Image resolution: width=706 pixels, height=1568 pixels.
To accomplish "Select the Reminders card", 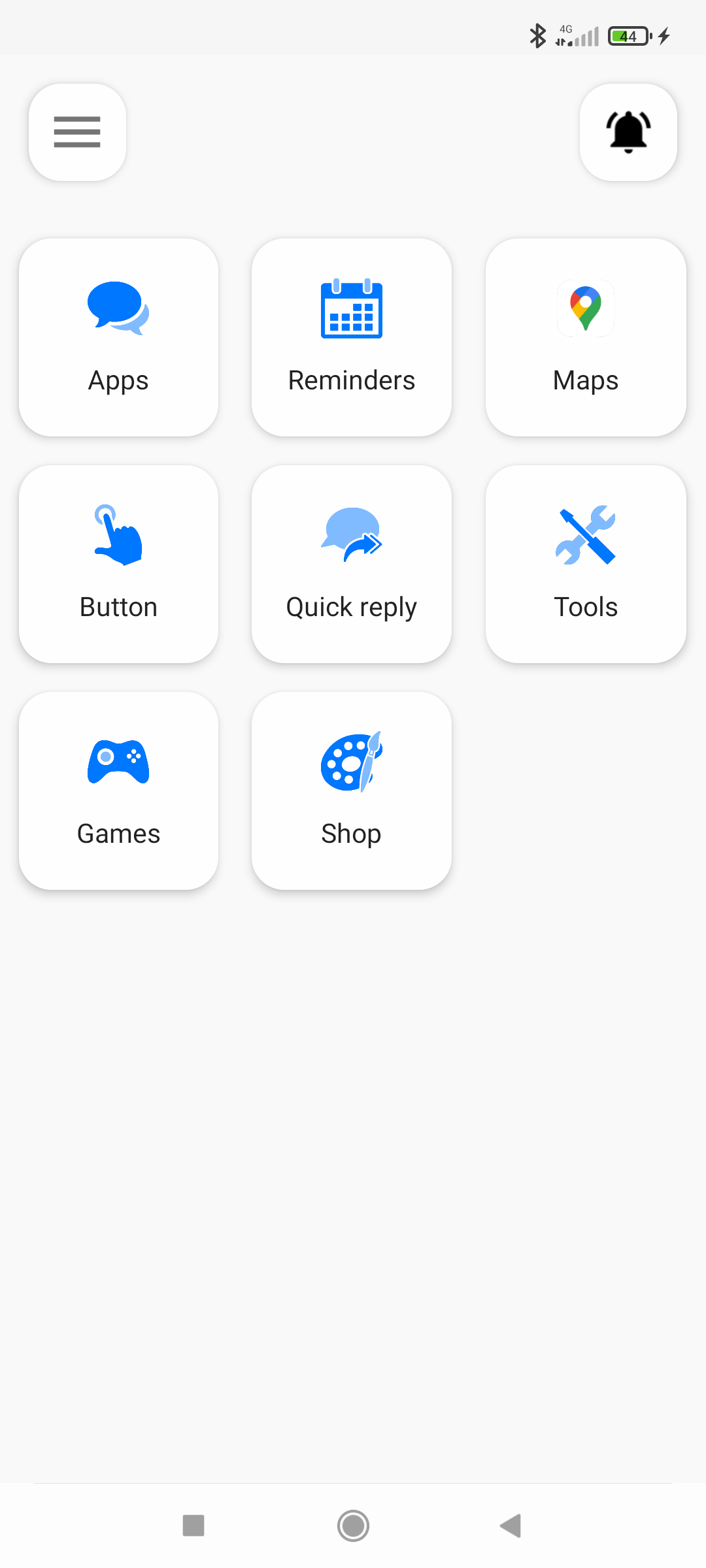I will [352, 337].
